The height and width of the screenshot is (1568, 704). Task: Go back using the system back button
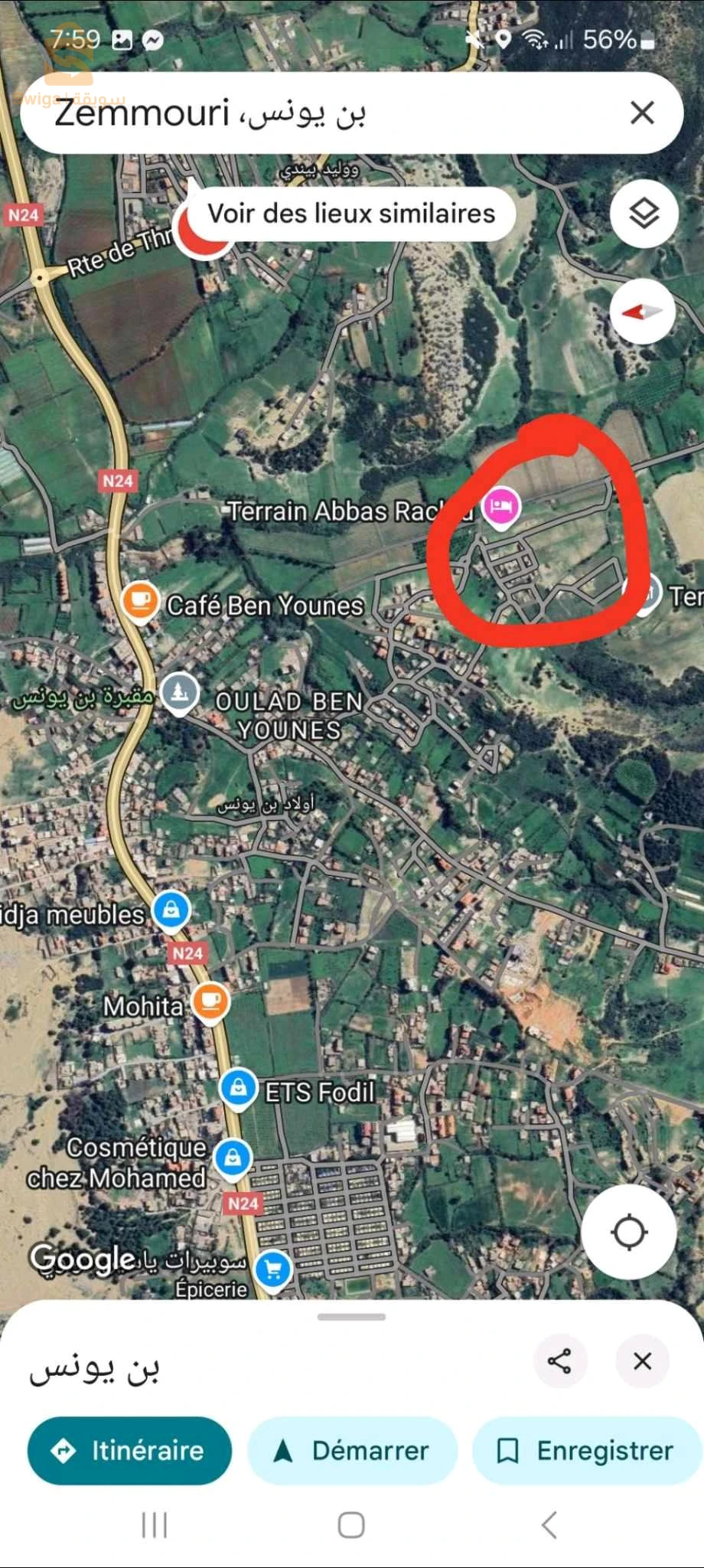point(549,1525)
